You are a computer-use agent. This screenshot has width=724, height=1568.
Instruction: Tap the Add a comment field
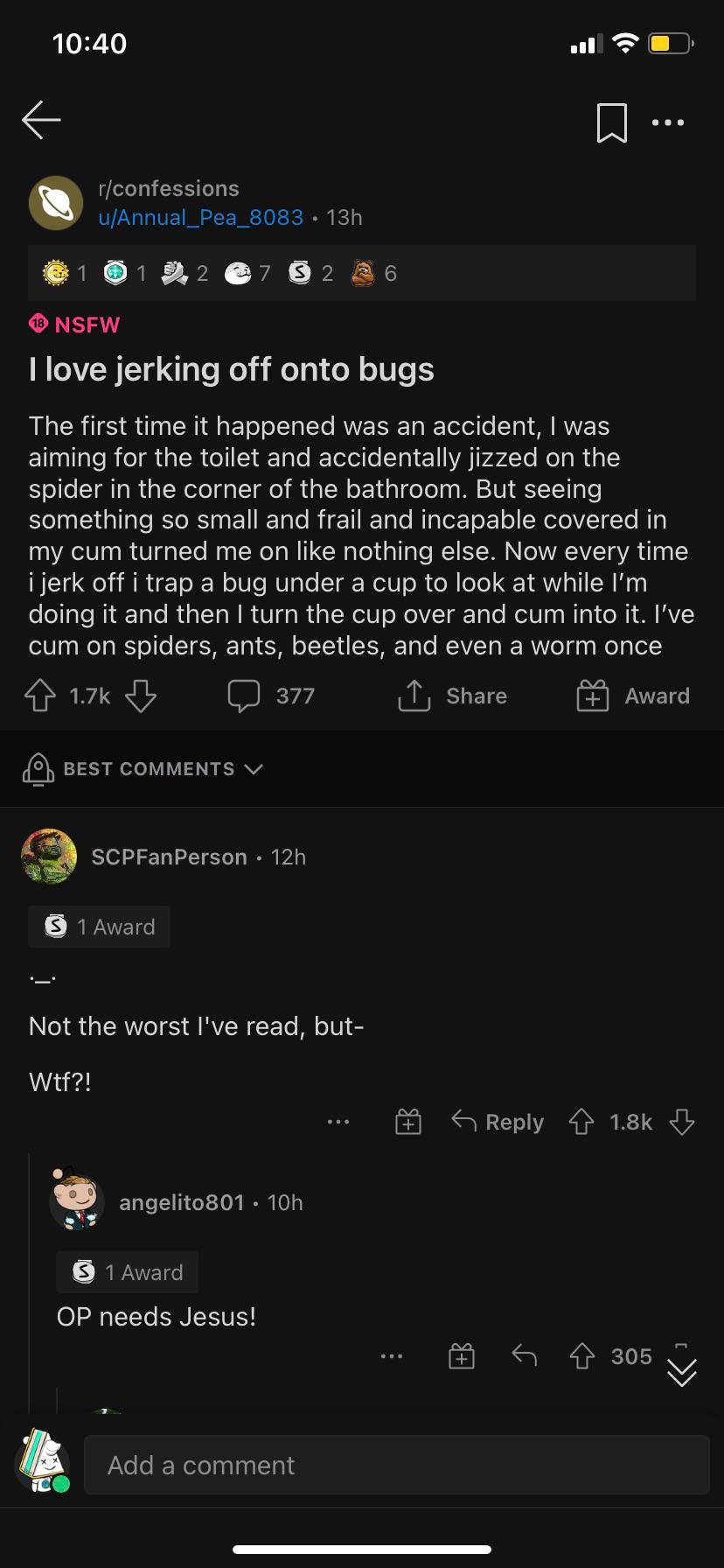[x=396, y=1464]
